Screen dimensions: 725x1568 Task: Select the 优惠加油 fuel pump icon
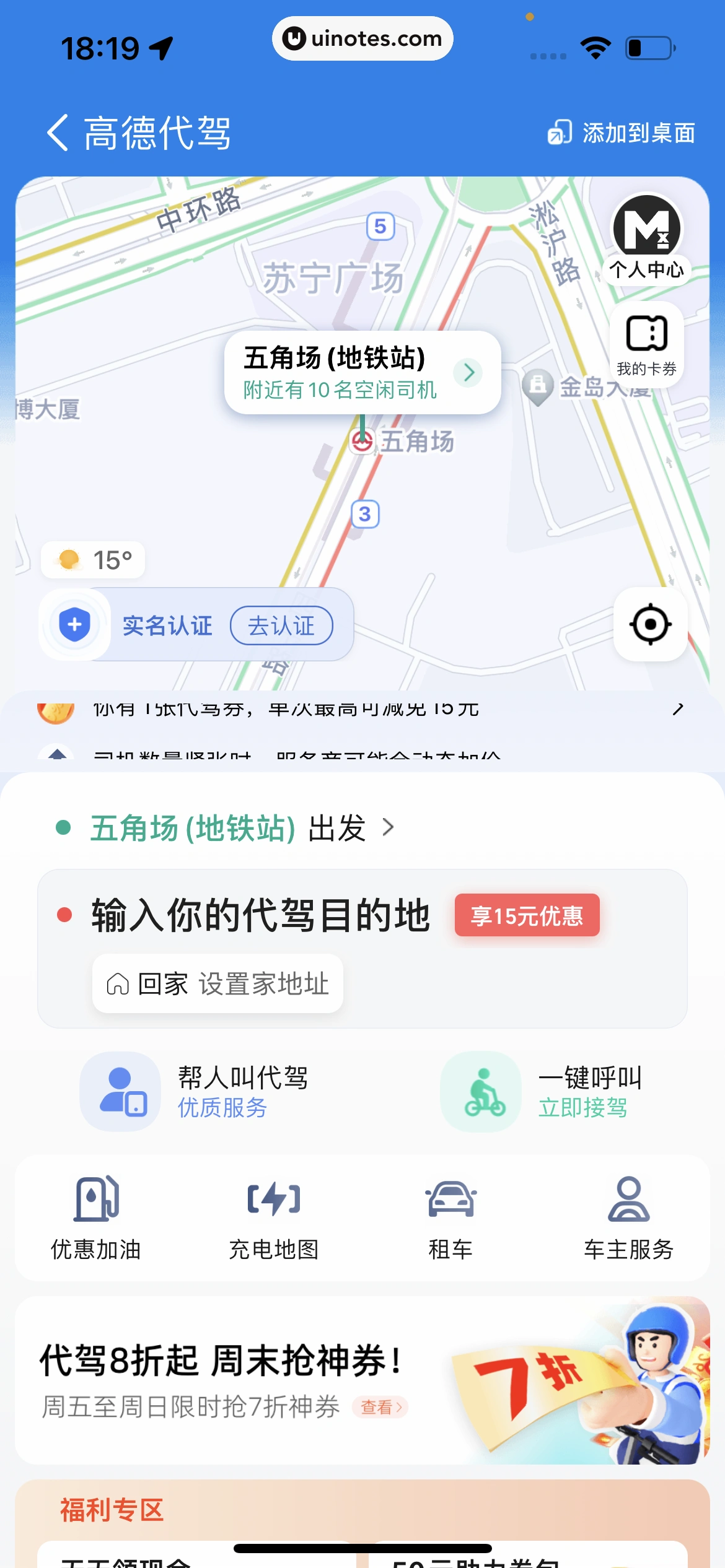tap(95, 1200)
